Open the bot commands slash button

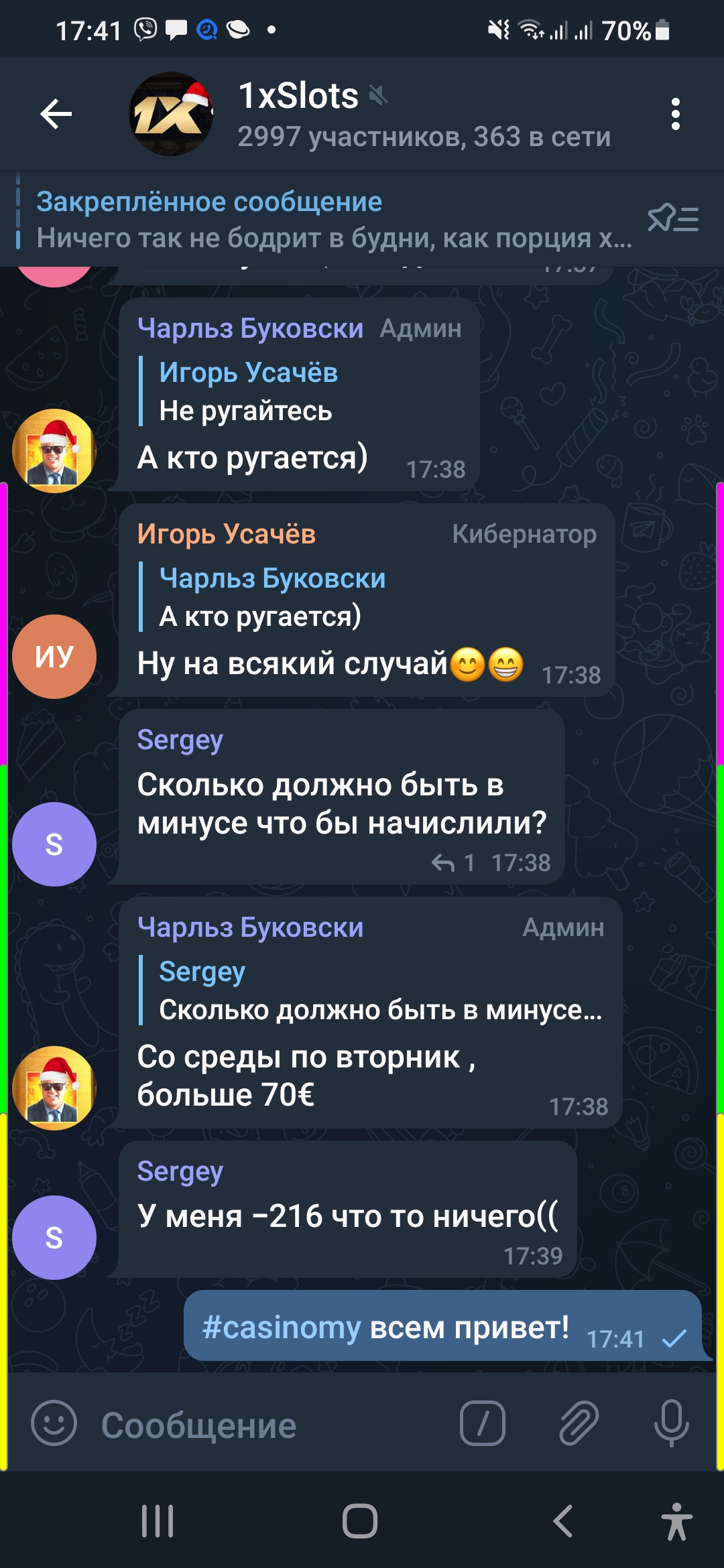pos(482,1423)
